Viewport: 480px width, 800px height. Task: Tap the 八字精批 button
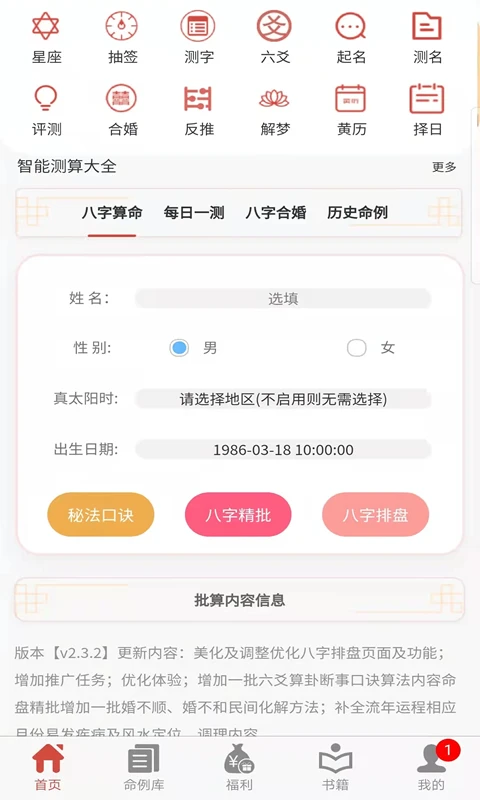[238, 515]
